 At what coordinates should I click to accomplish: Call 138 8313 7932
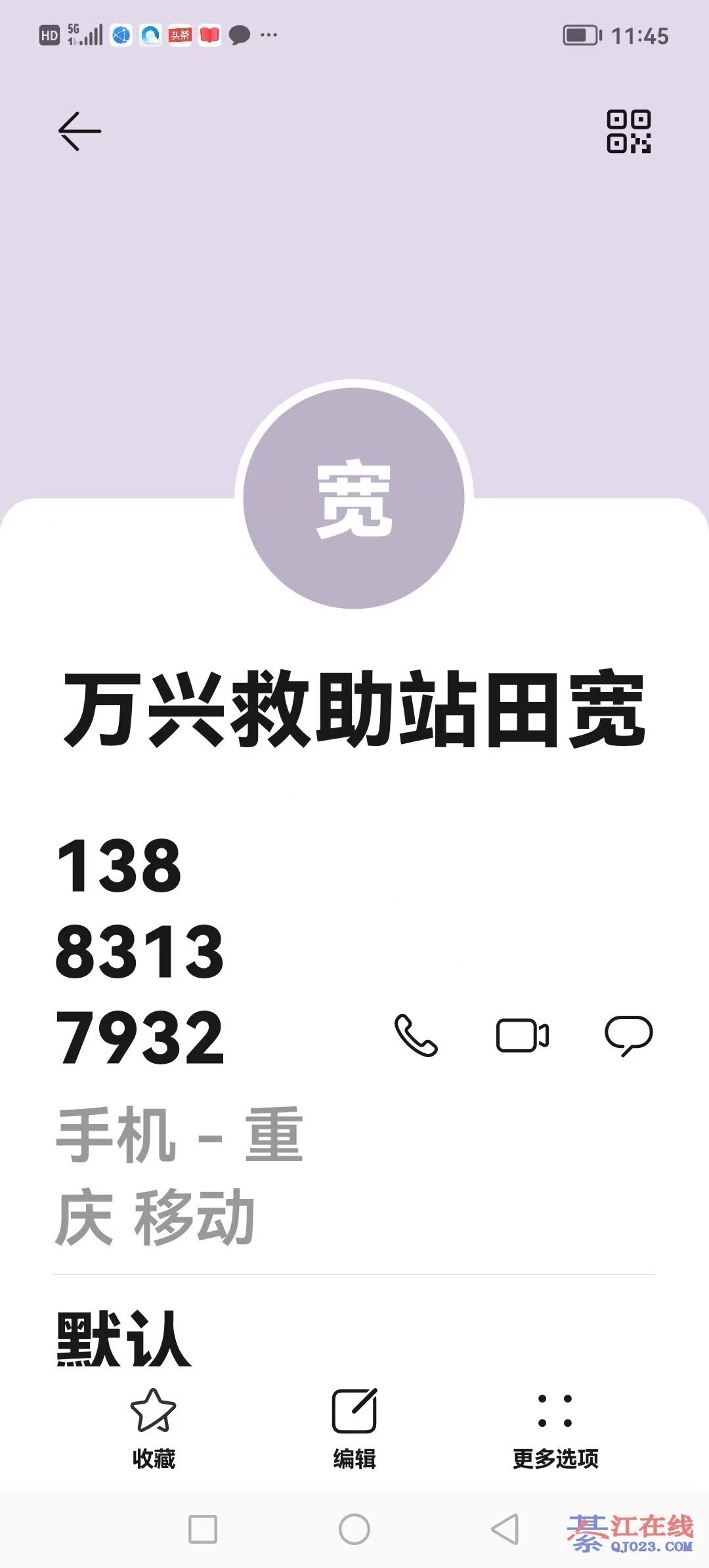click(x=416, y=1035)
